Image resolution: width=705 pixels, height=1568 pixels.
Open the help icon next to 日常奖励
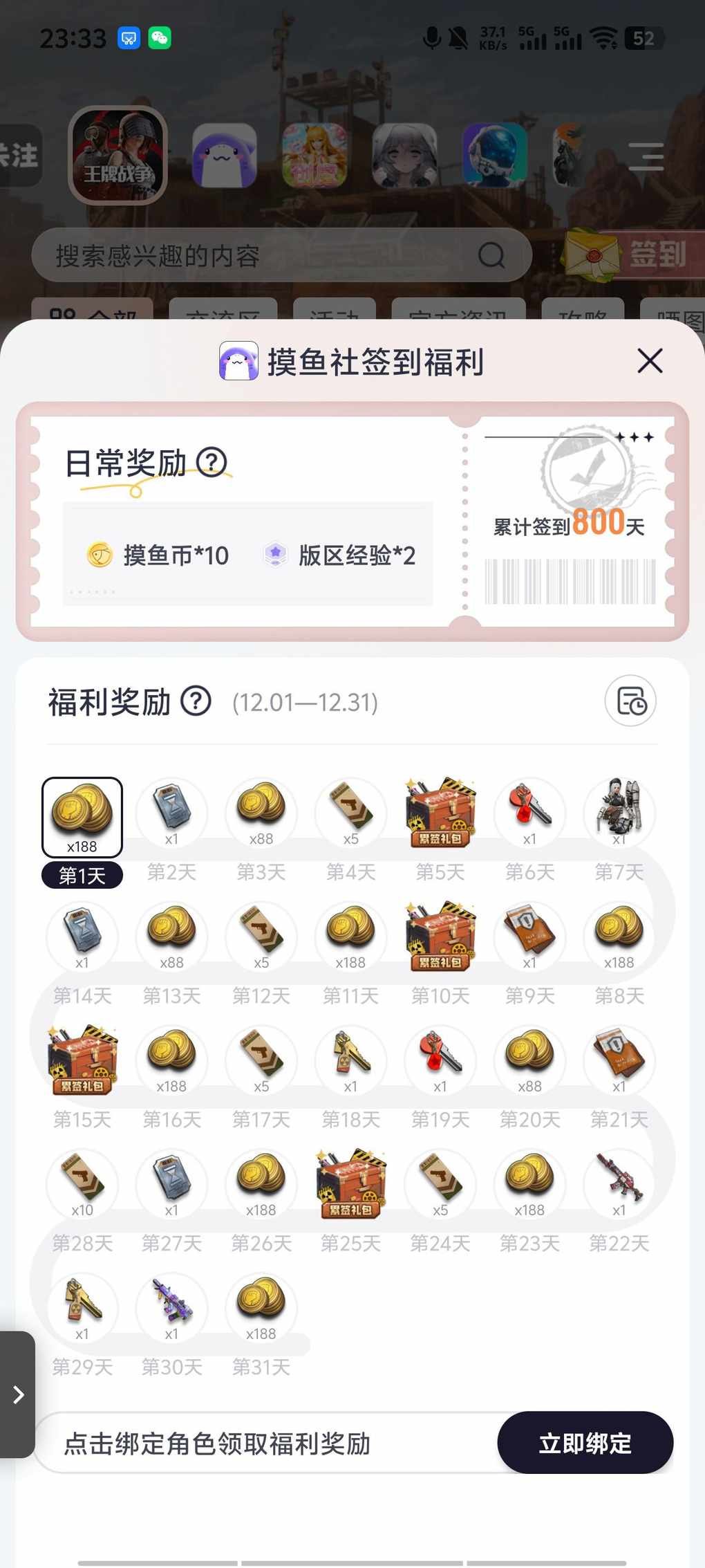click(x=211, y=462)
